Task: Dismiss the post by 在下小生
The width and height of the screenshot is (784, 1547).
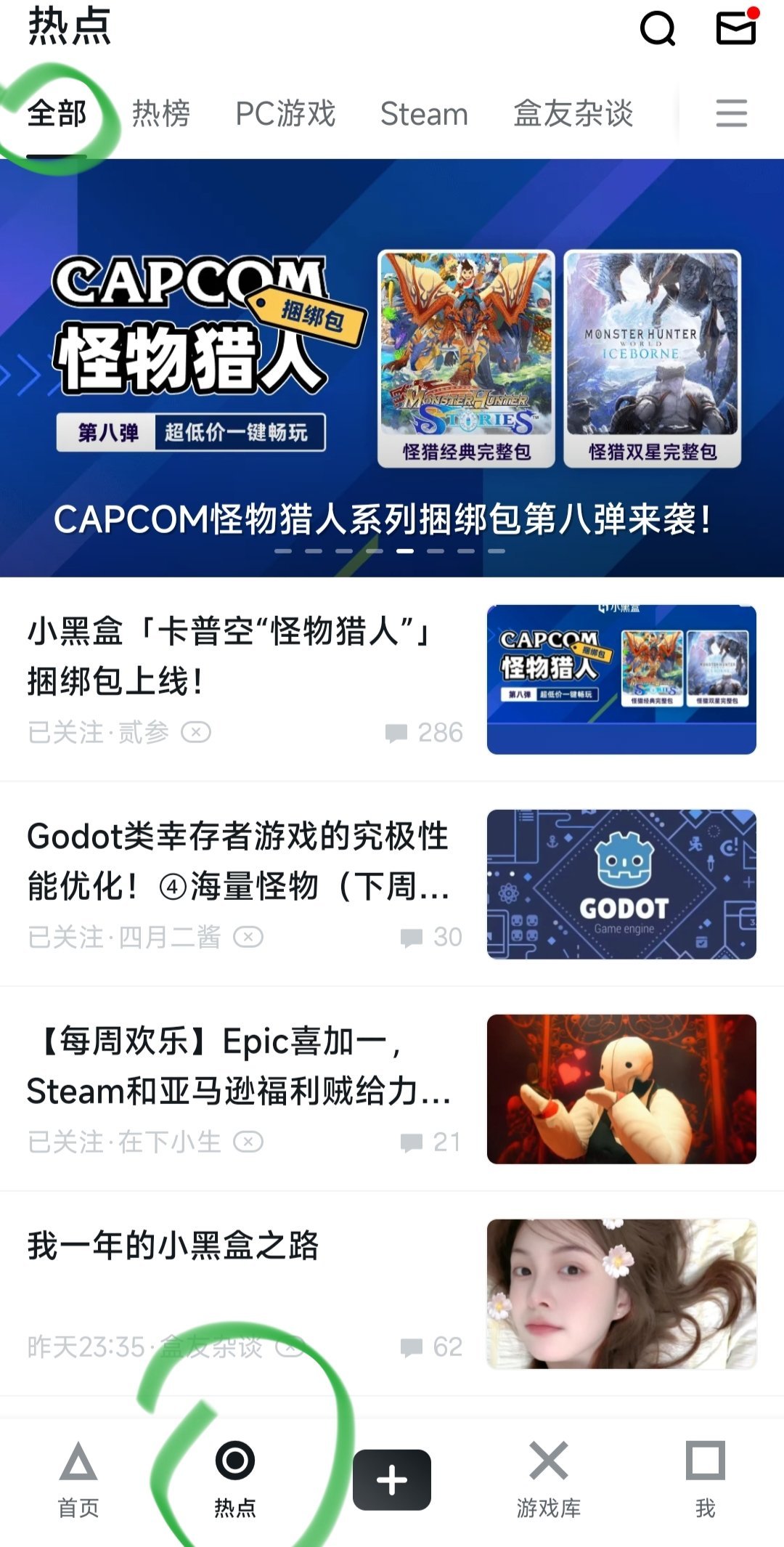Action: pyautogui.click(x=248, y=1142)
